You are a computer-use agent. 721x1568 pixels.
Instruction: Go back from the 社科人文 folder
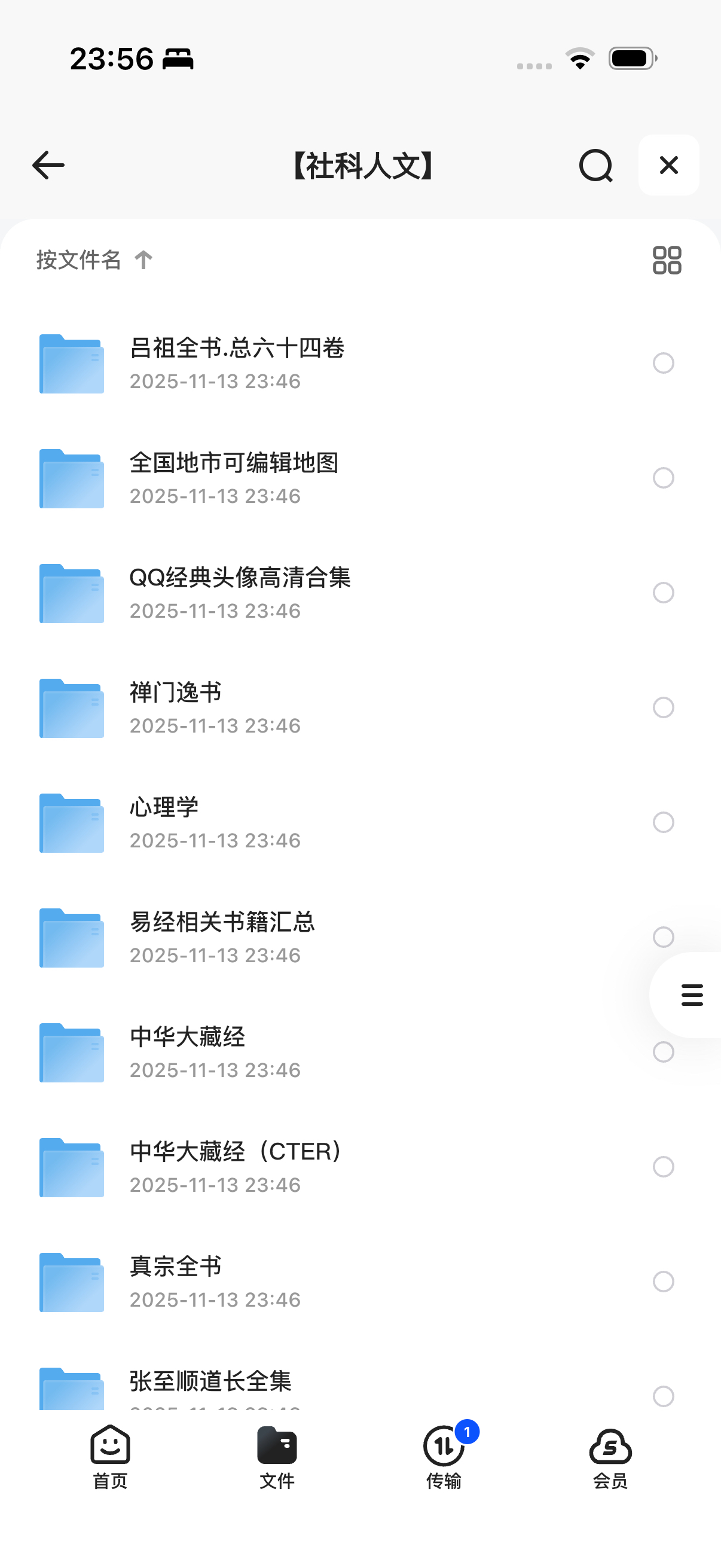(48, 166)
